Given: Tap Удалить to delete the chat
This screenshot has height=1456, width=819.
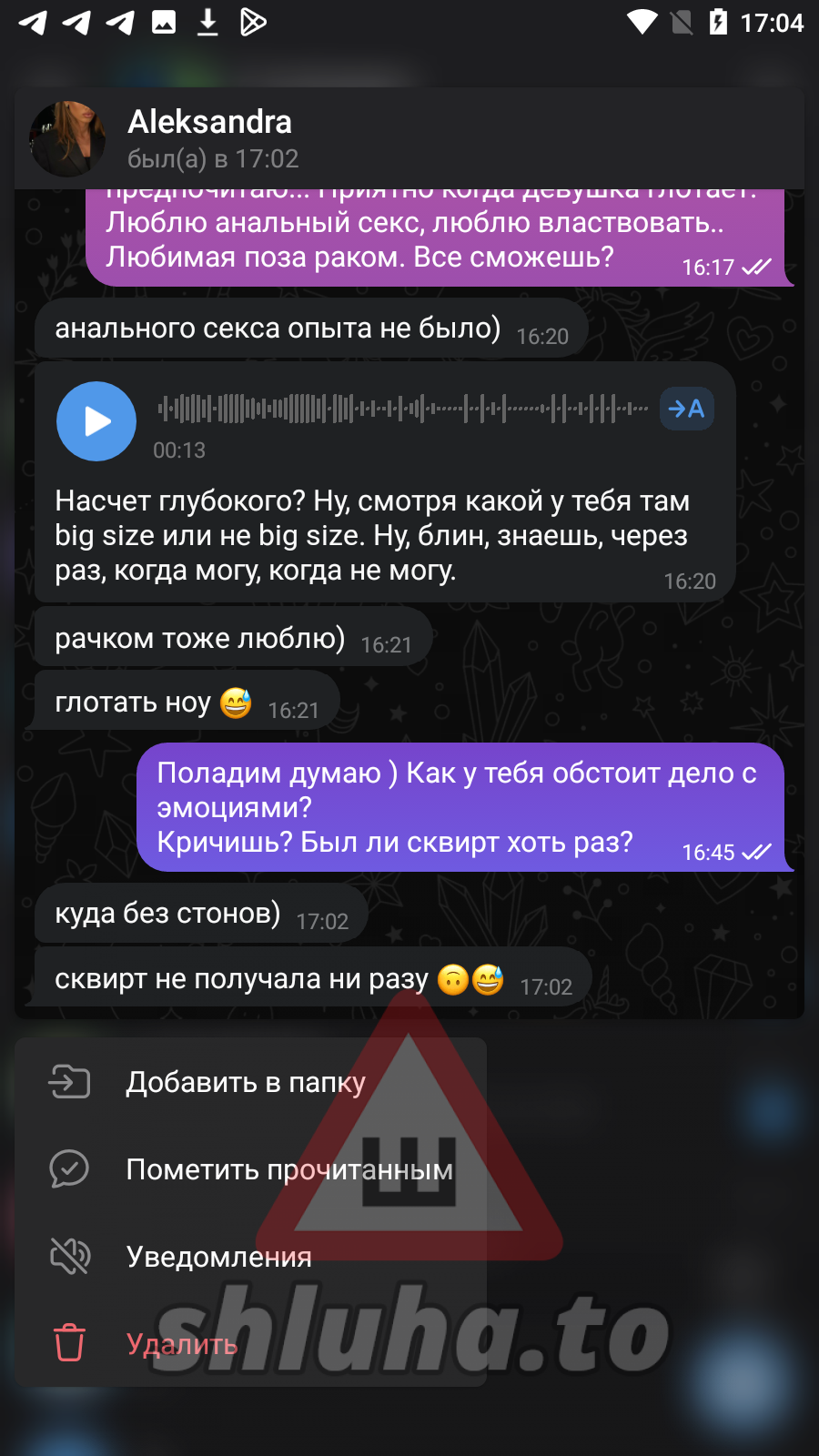Looking at the screenshot, I should tap(182, 1344).
